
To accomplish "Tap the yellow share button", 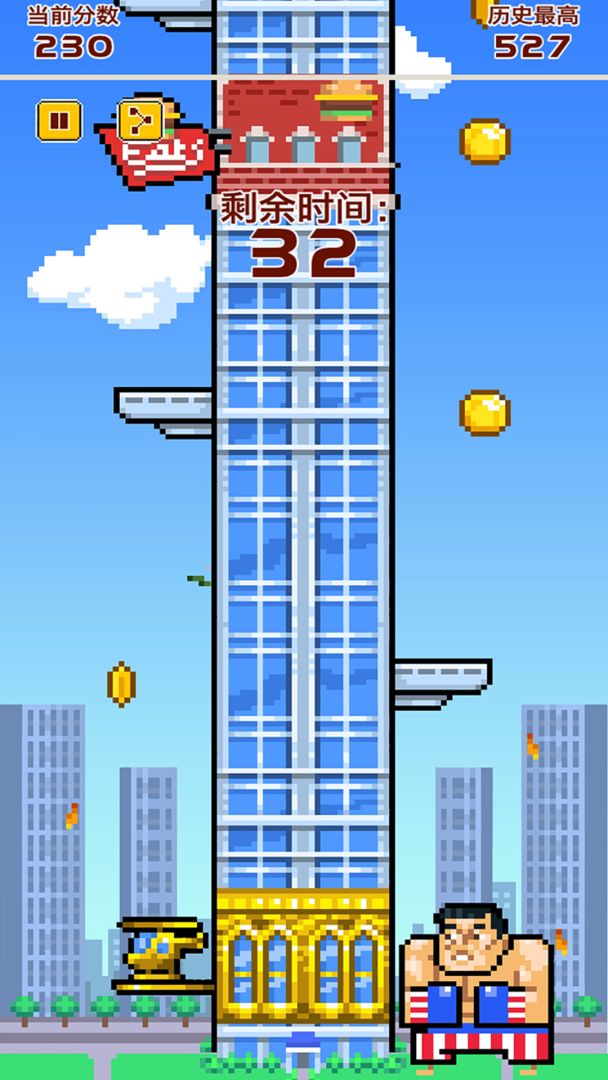I will 138,121.
